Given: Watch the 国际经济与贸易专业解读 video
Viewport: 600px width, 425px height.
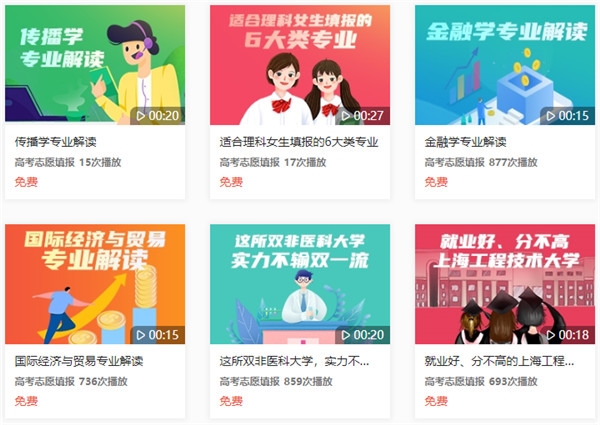Looking at the screenshot, I should point(95,285).
